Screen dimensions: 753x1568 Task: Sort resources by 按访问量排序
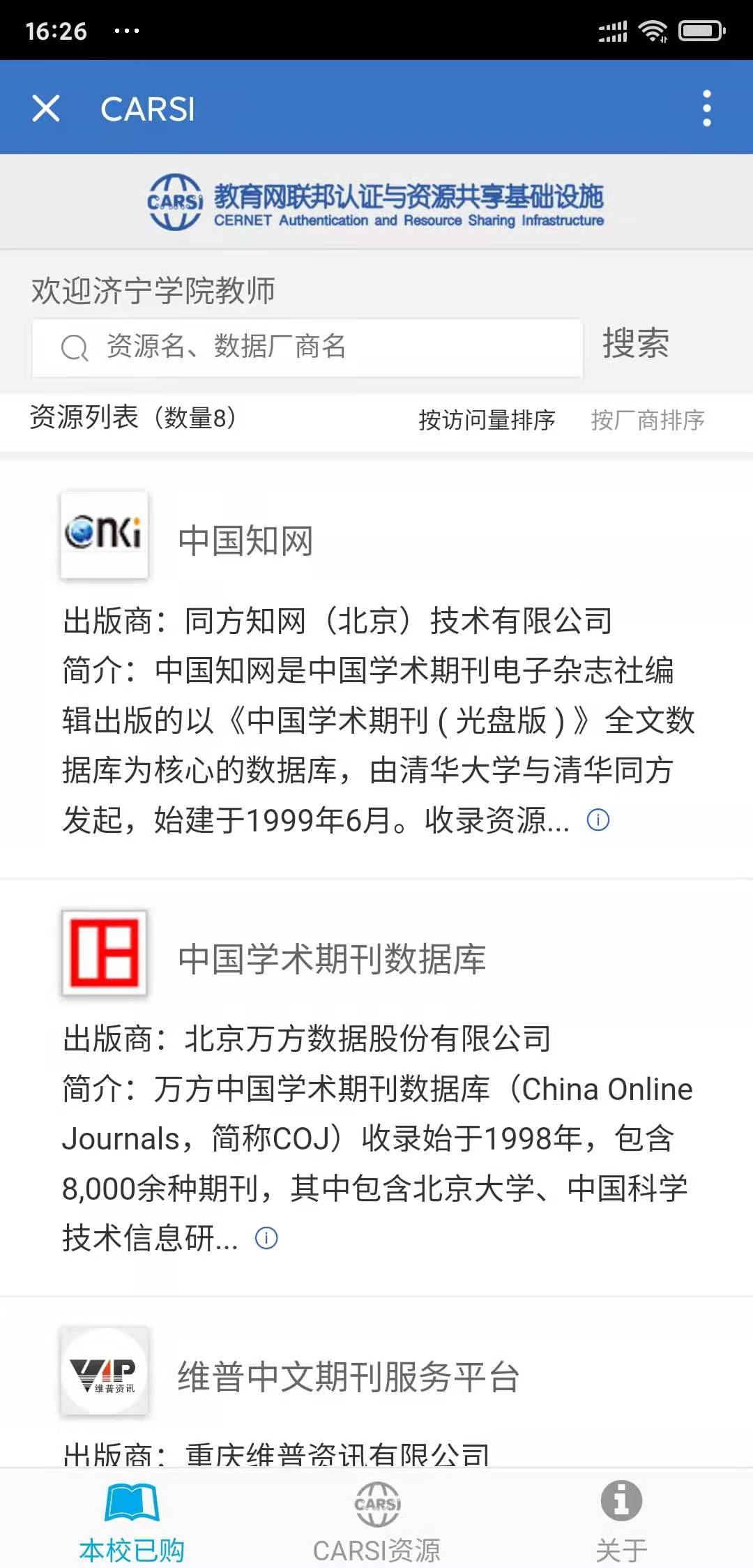click(487, 420)
